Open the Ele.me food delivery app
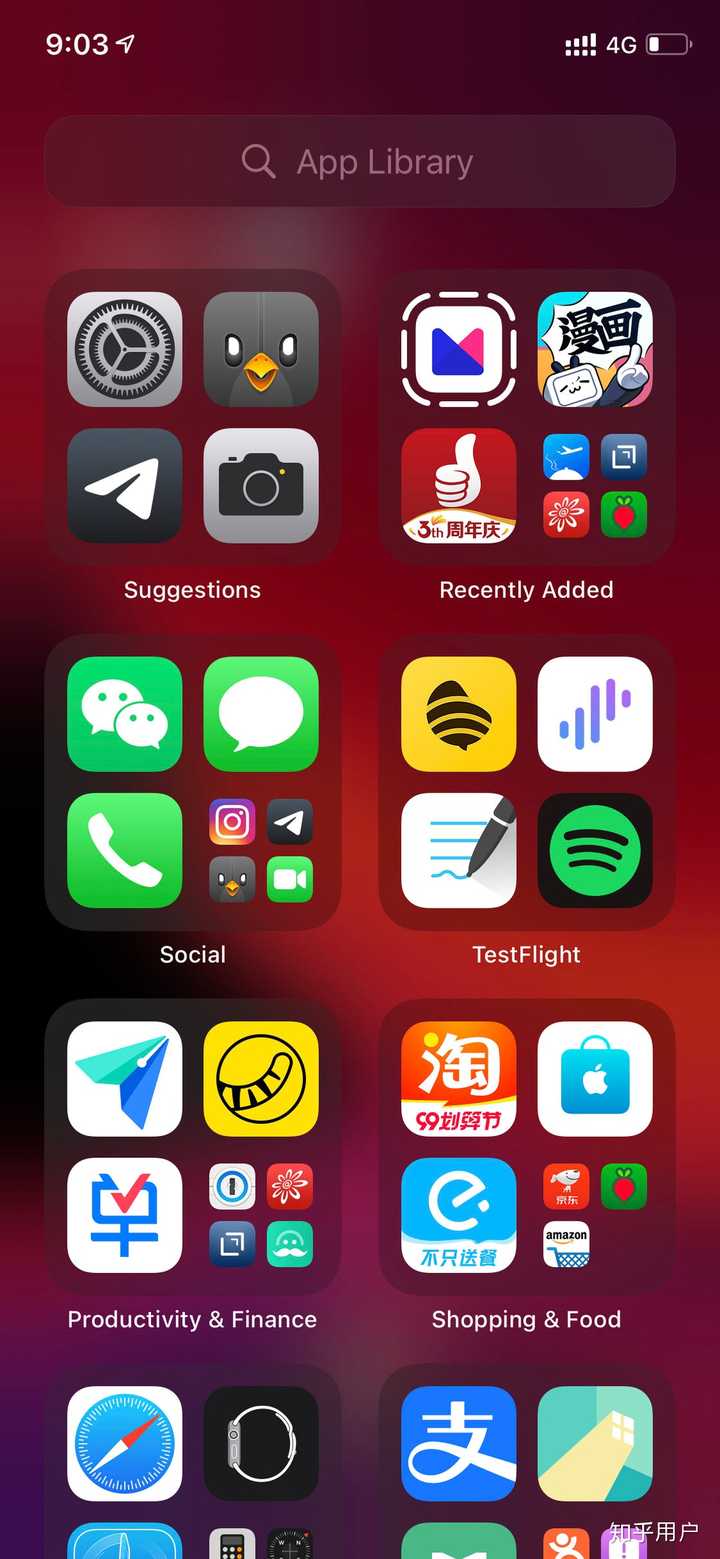Screen dimensions: 720x1559 click(x=458, y=1217)
